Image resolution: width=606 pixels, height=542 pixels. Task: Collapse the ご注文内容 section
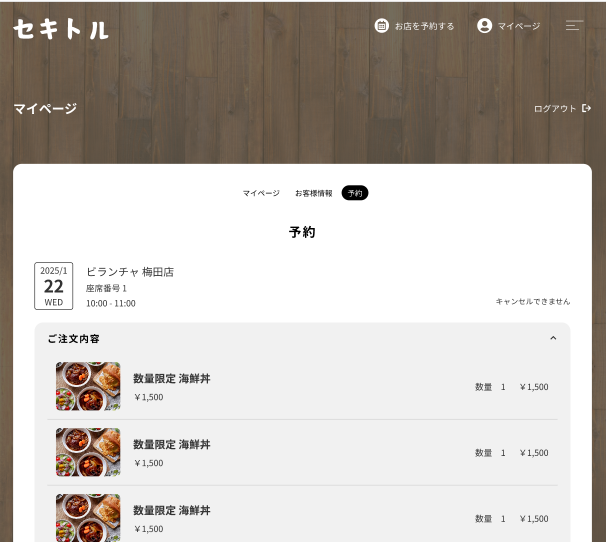[x=553, y=339]
